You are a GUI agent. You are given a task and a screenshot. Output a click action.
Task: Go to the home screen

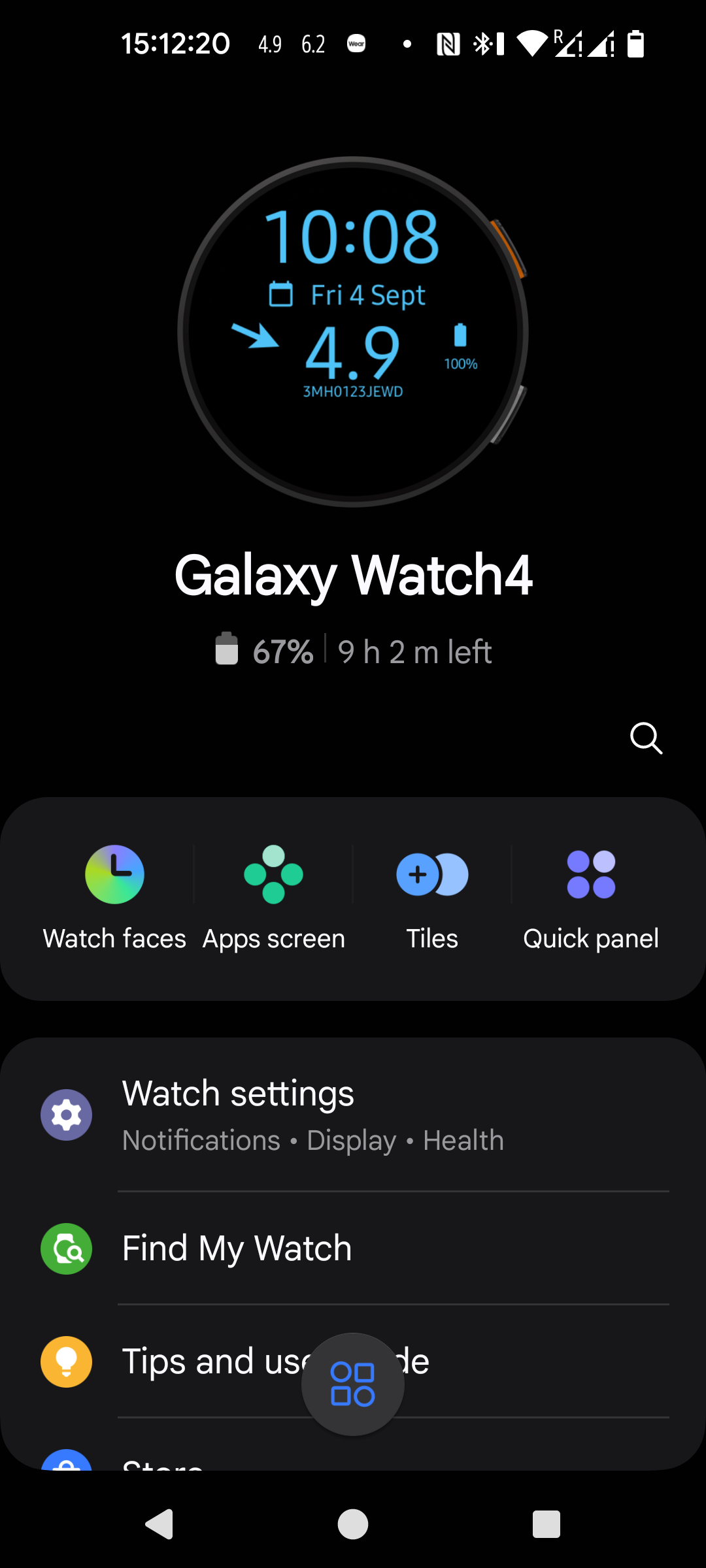click(x=353, y=1524)
